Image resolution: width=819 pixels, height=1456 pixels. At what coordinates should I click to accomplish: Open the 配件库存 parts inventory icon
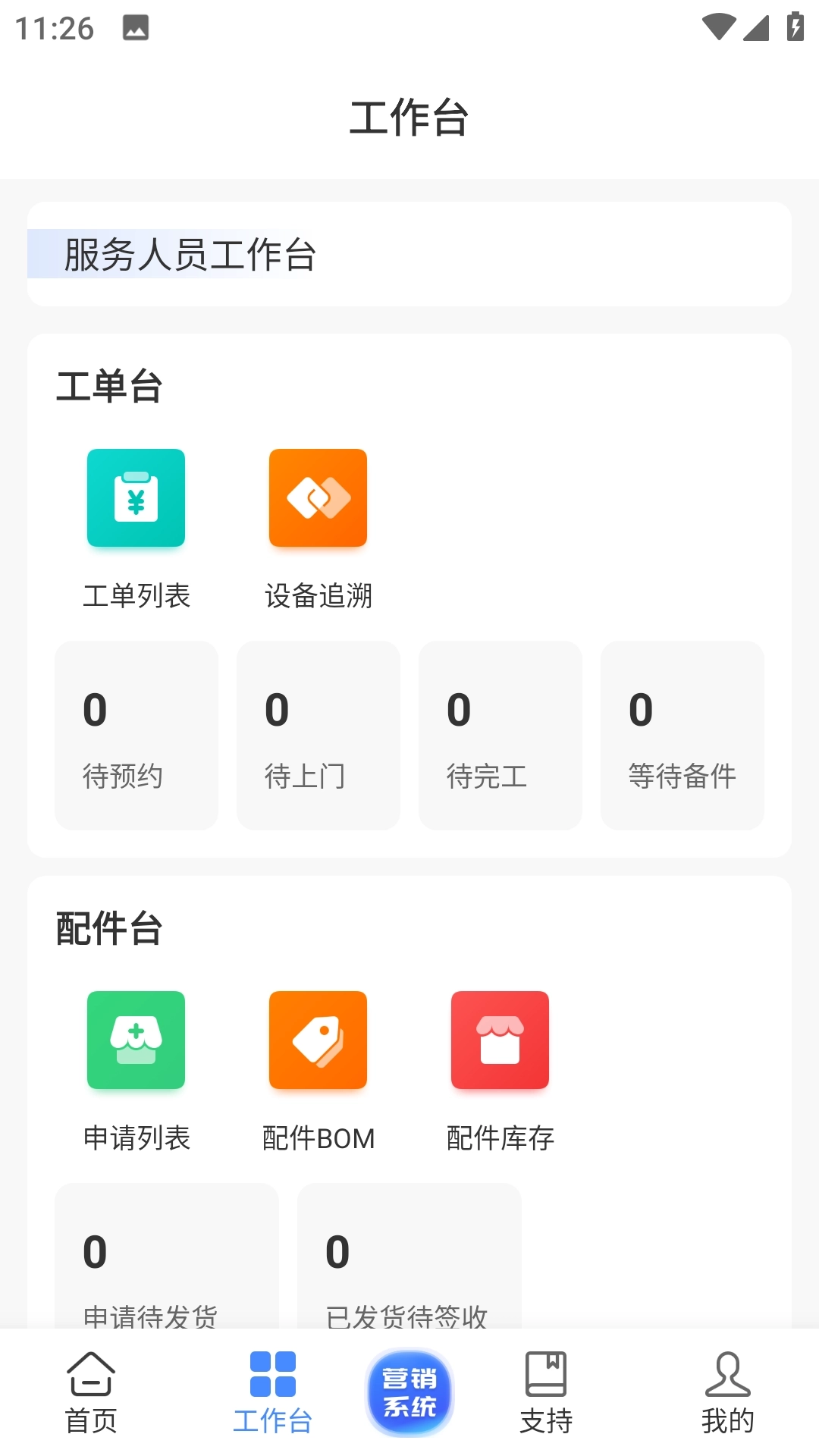500,1040
